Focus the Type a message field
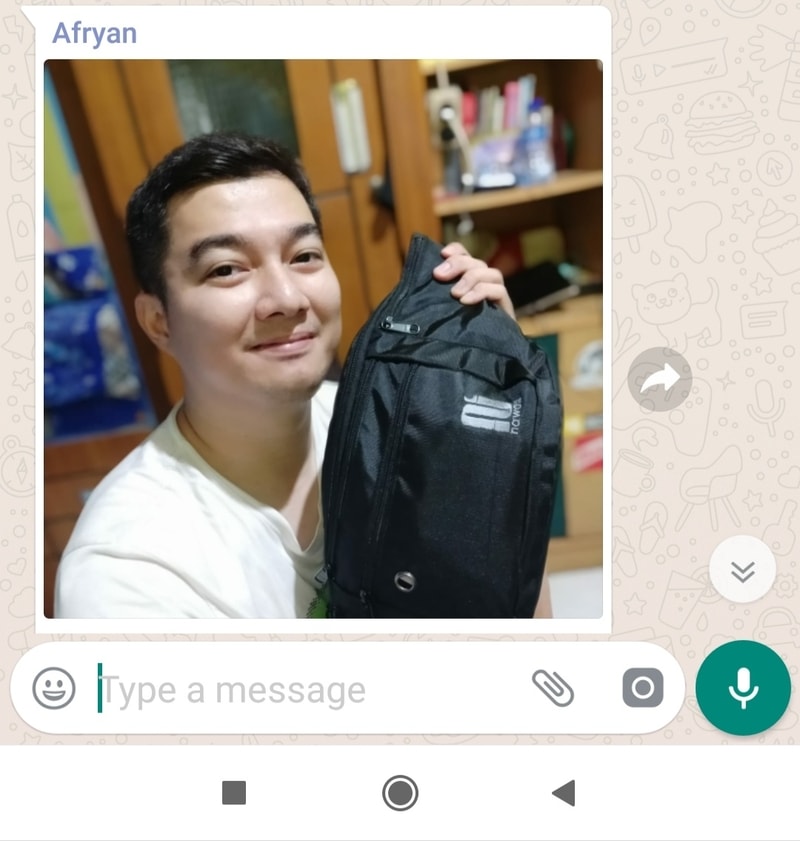The width and height of the screenshot is (800, 841). click(x=300, y=690)
